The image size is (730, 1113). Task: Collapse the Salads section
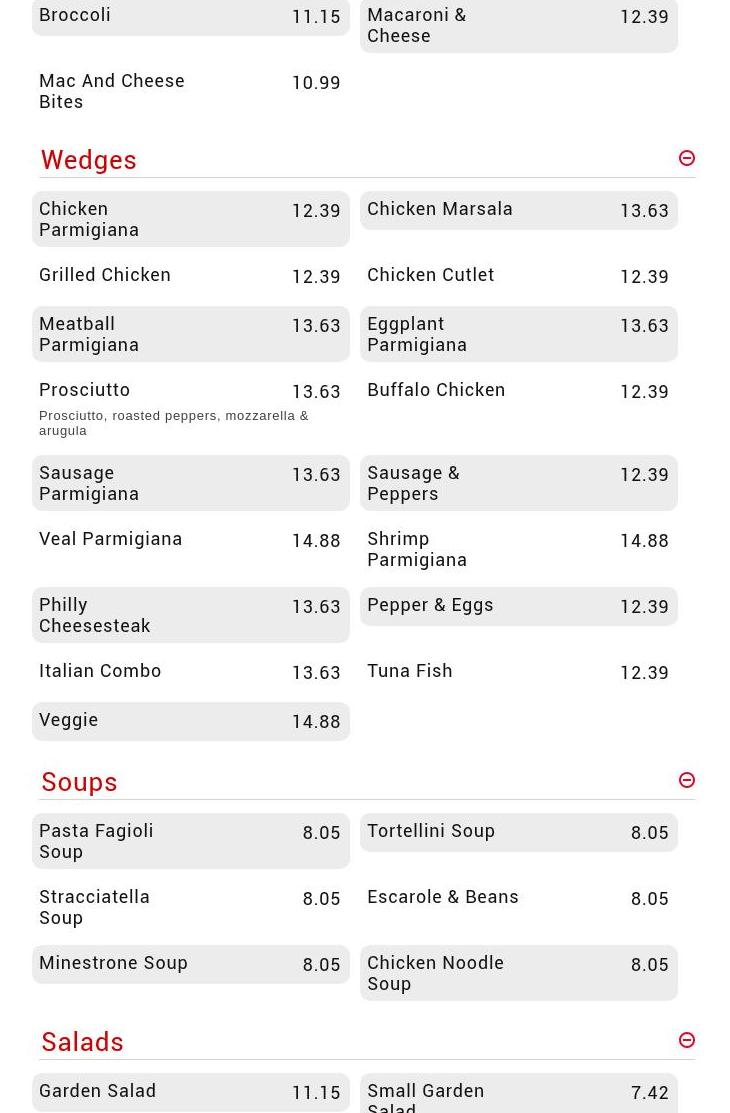click(x=686, y=1041)
